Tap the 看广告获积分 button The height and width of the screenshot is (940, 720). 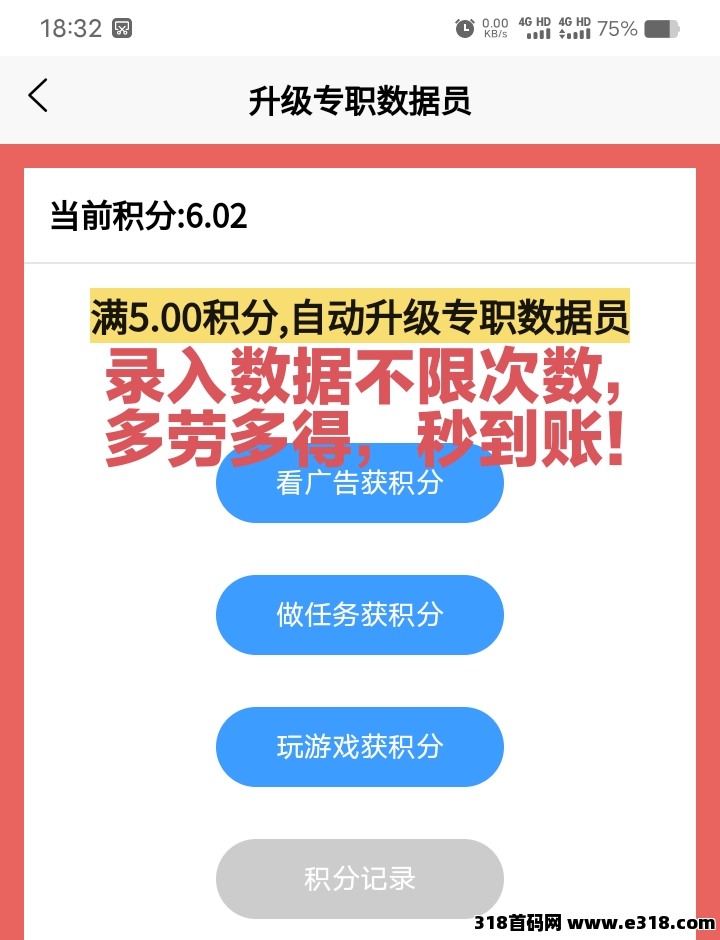pyautogui.click(x=360, y=483)
